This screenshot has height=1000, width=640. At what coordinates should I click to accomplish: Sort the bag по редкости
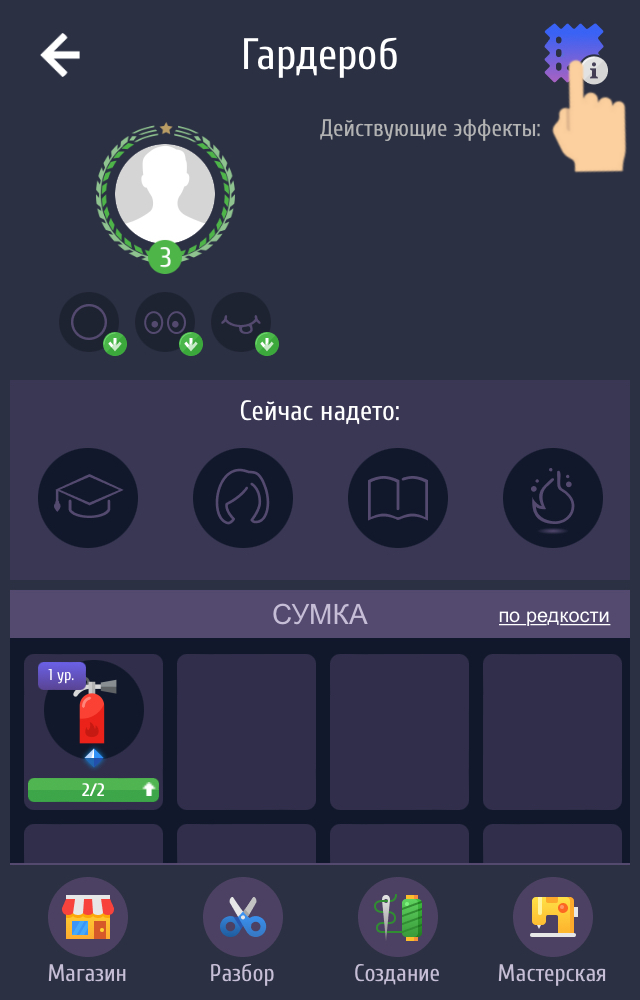click(554, 616)
